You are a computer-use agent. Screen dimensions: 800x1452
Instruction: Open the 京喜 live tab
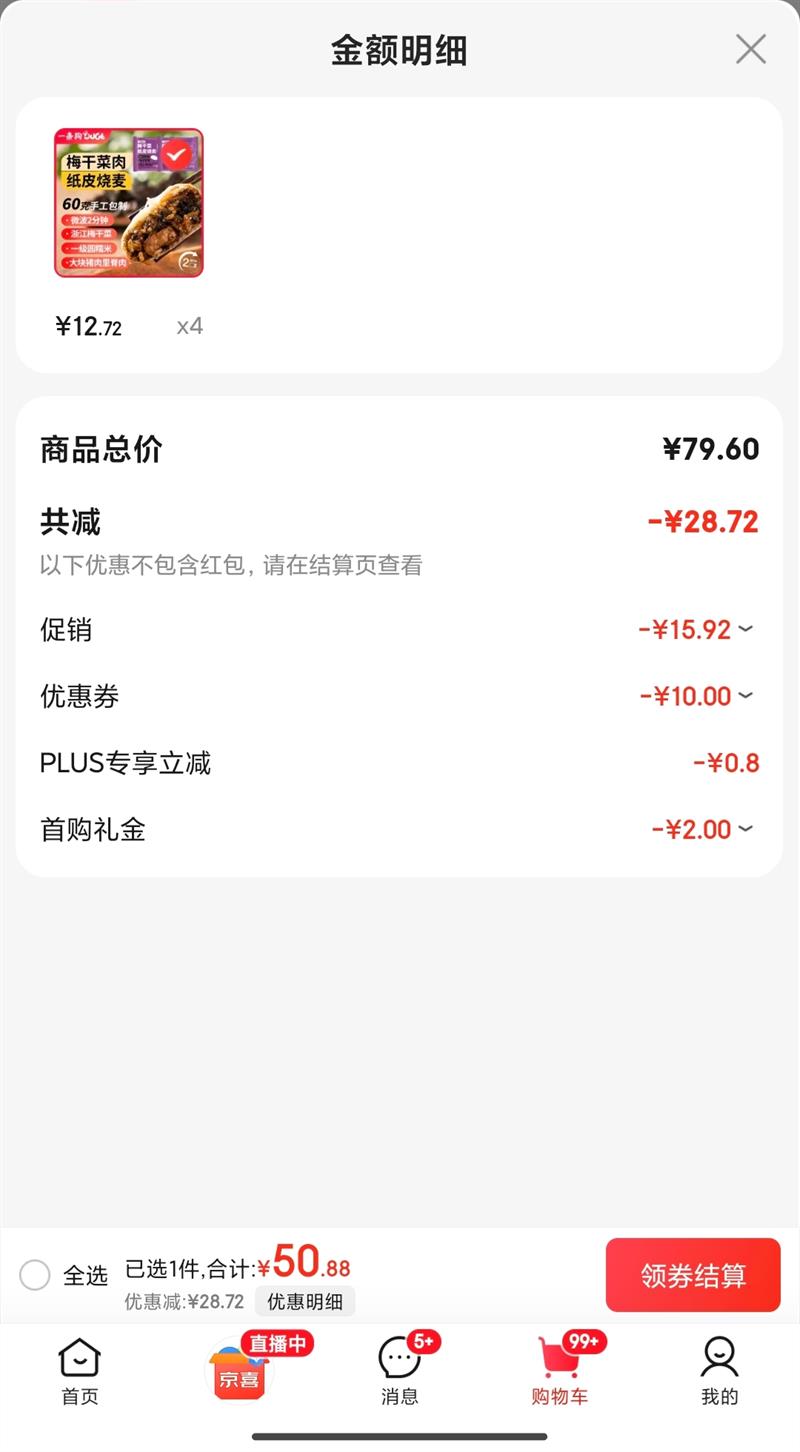click(240, 1372)
